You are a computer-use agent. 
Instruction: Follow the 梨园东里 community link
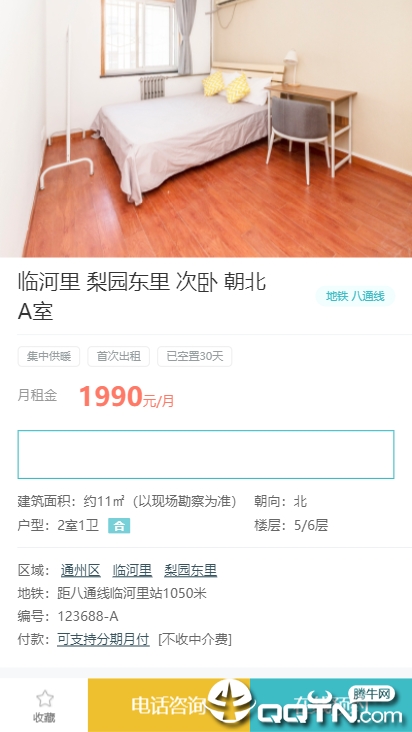tap(190, 570)
